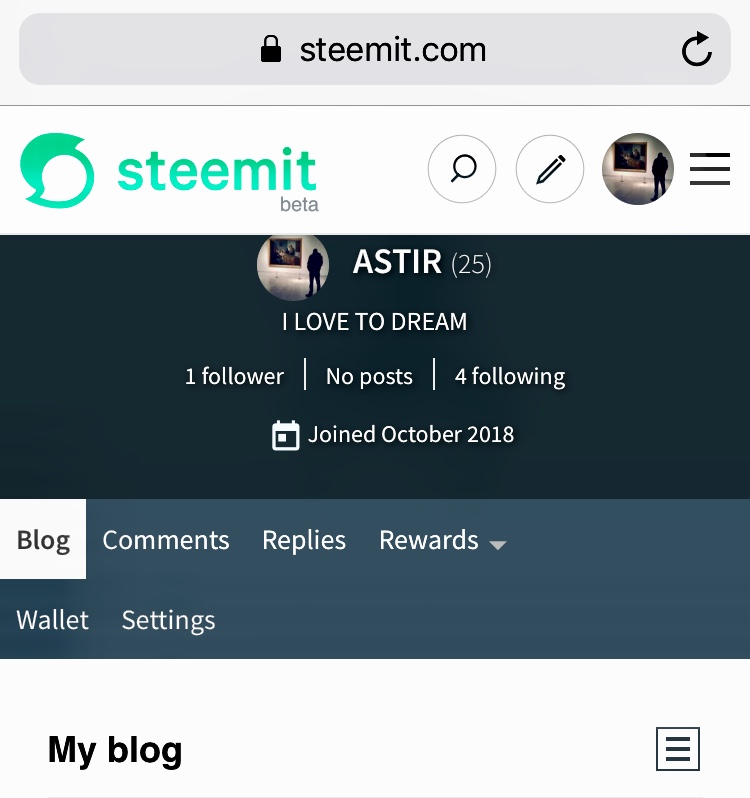Switch to the Comments tab
Screen dimensions: 750x798
[x=166, y=540]
